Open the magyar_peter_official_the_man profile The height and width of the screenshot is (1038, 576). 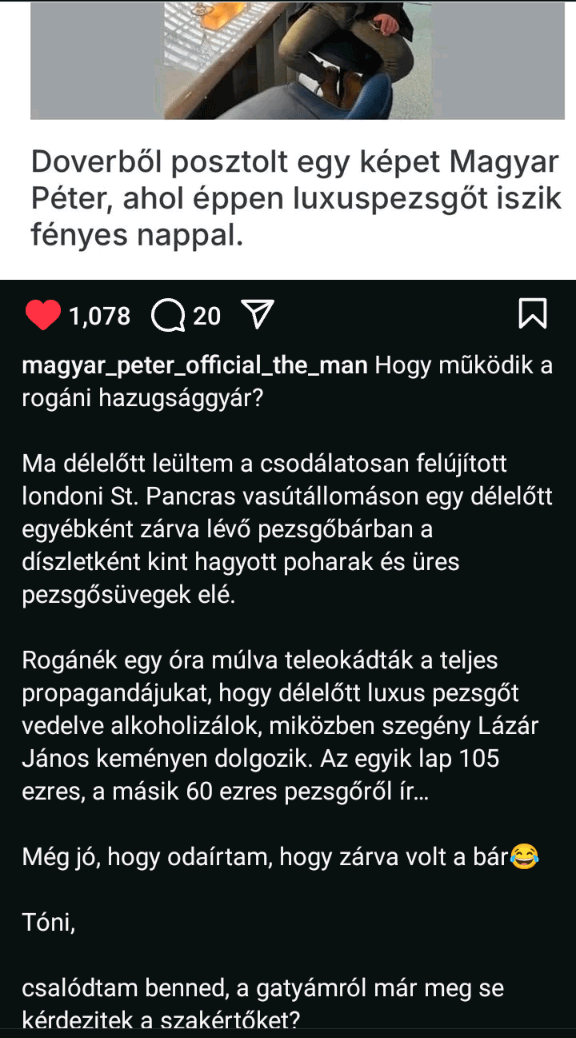tap(195, 365)
